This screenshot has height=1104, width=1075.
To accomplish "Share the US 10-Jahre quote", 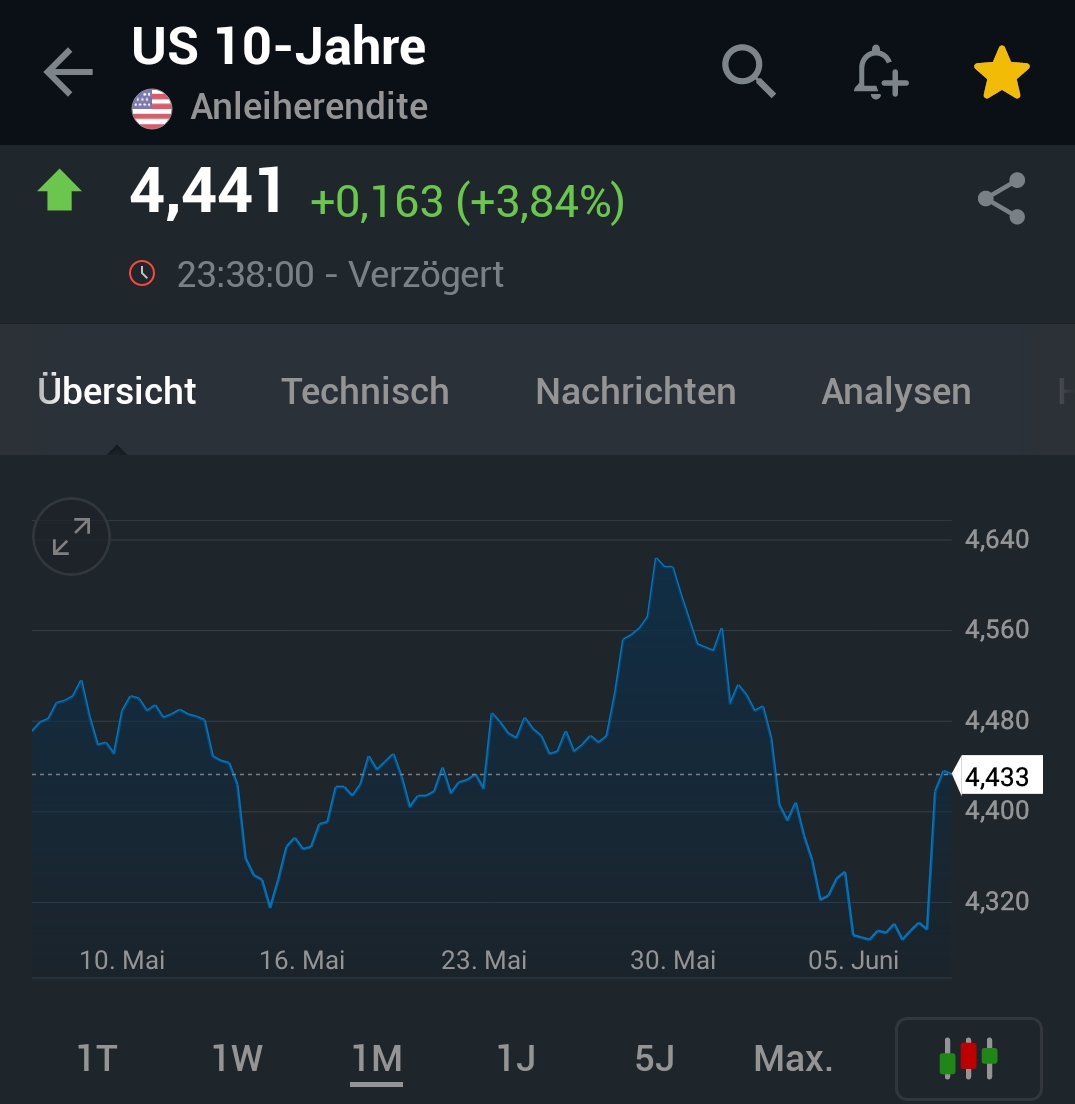I will pos(1001,199).
